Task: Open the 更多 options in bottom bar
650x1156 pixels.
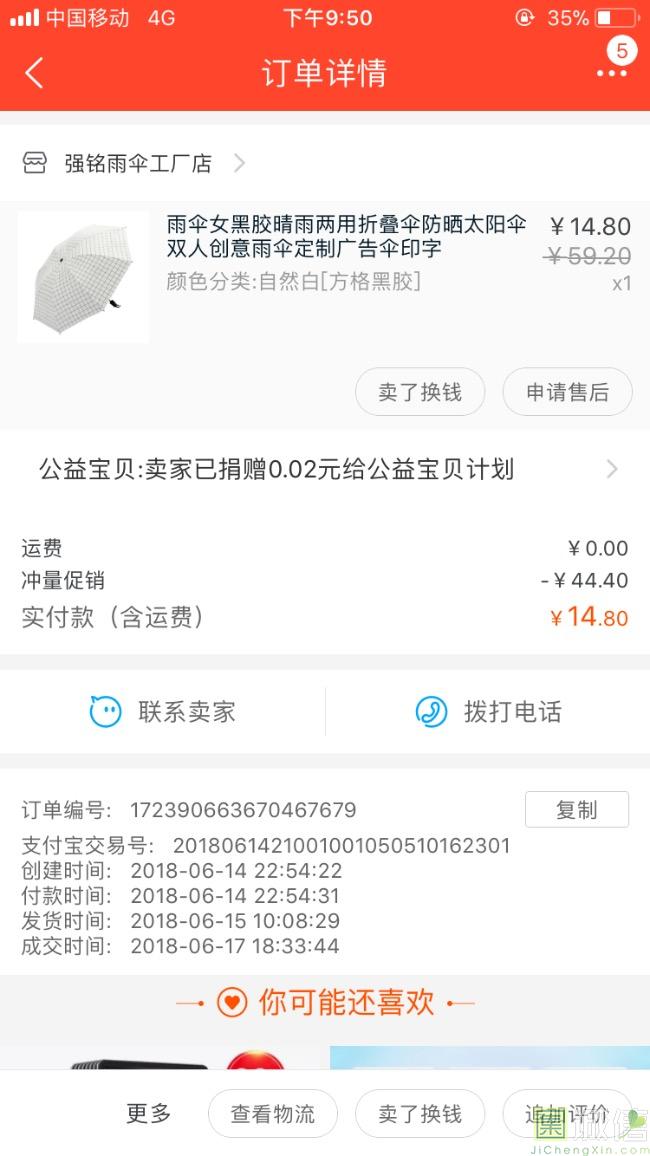Action: [x=149, y=1114]
